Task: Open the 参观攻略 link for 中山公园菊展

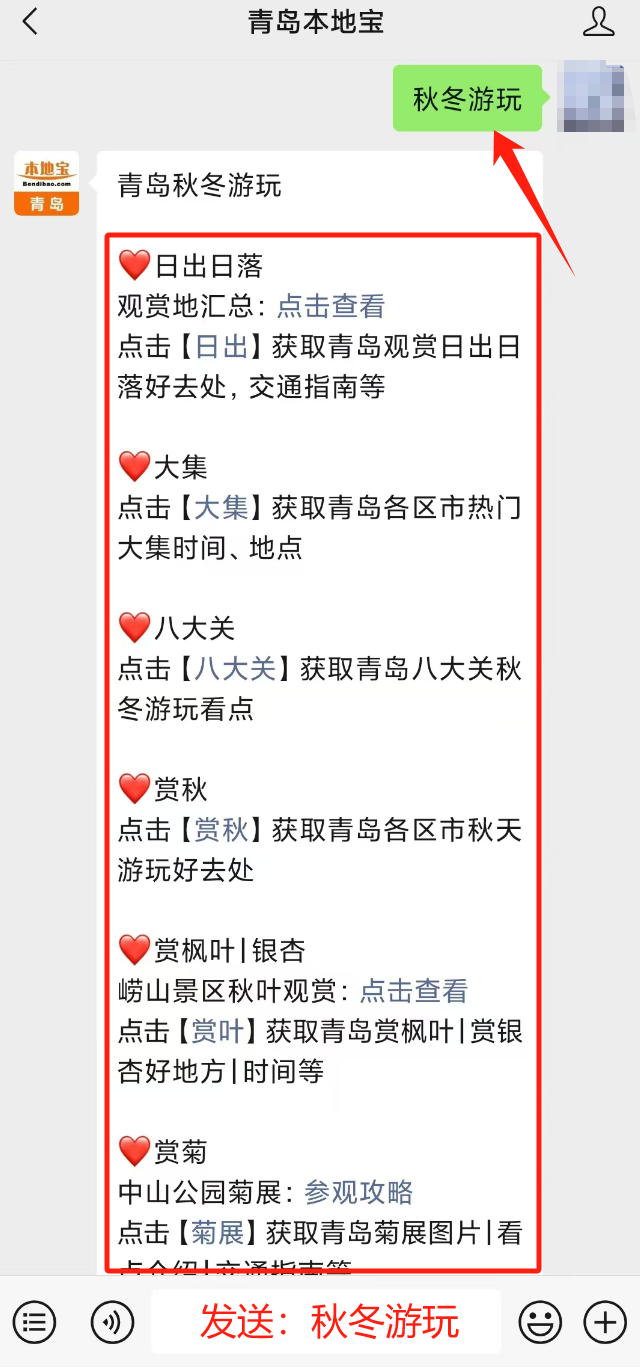Action: tap(359, 1192)
